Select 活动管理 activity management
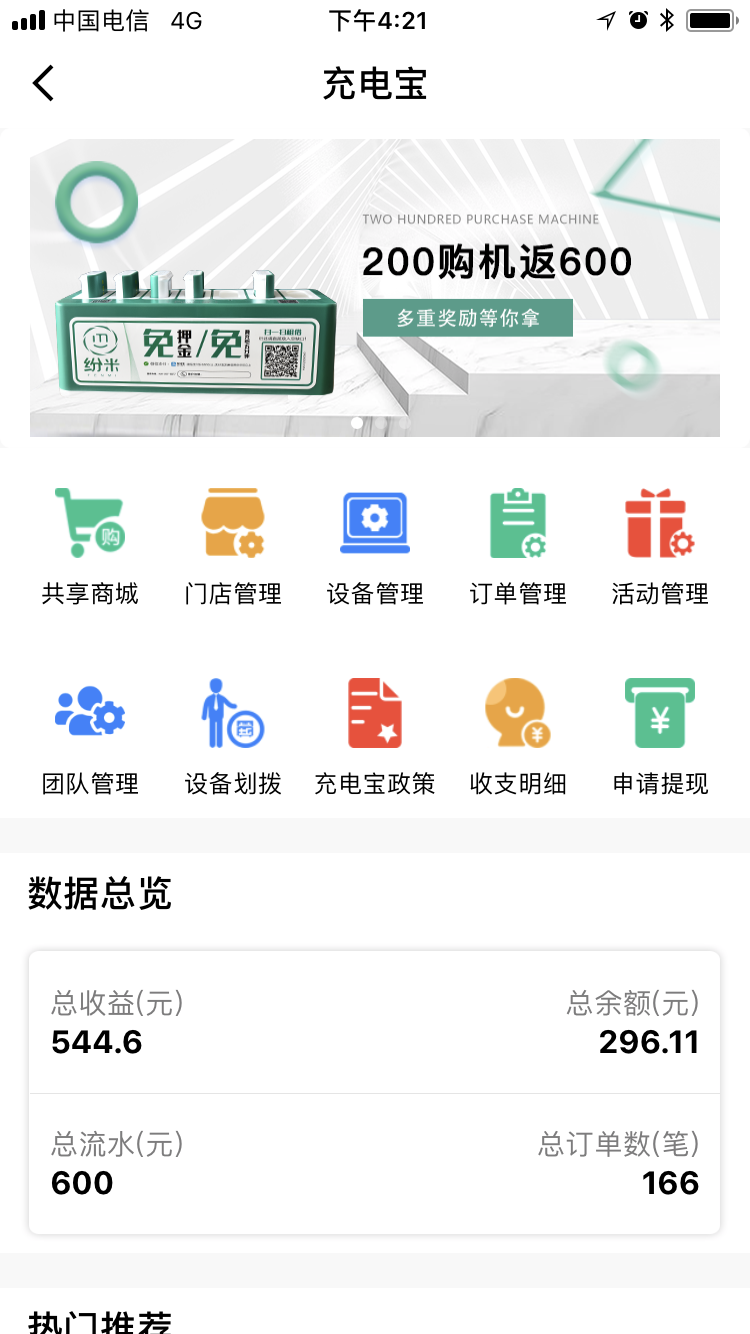Viewport: 750px width, 1334px height. click(x=660, y=547)
